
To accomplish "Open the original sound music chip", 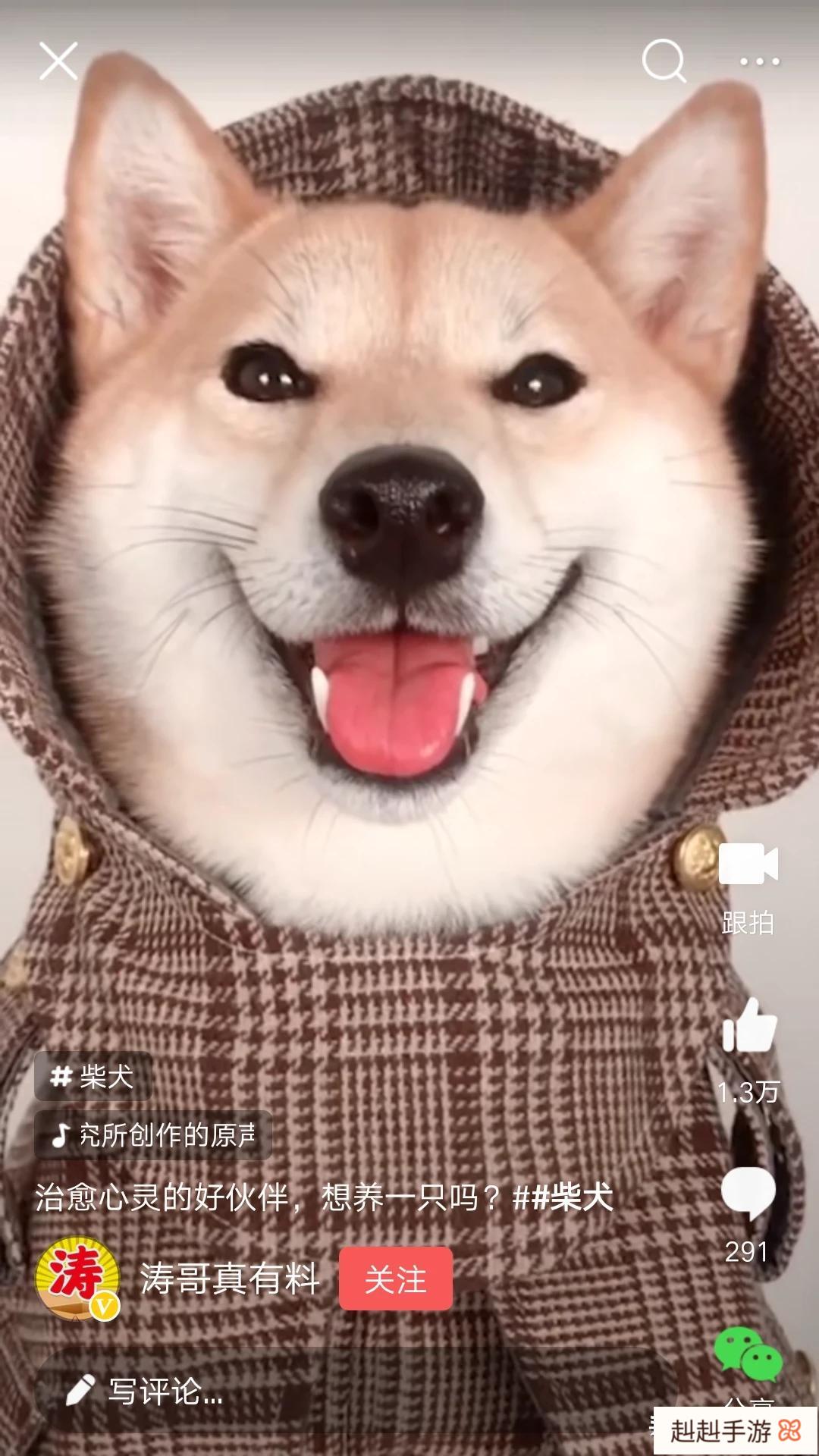I will click(153, 1135).
